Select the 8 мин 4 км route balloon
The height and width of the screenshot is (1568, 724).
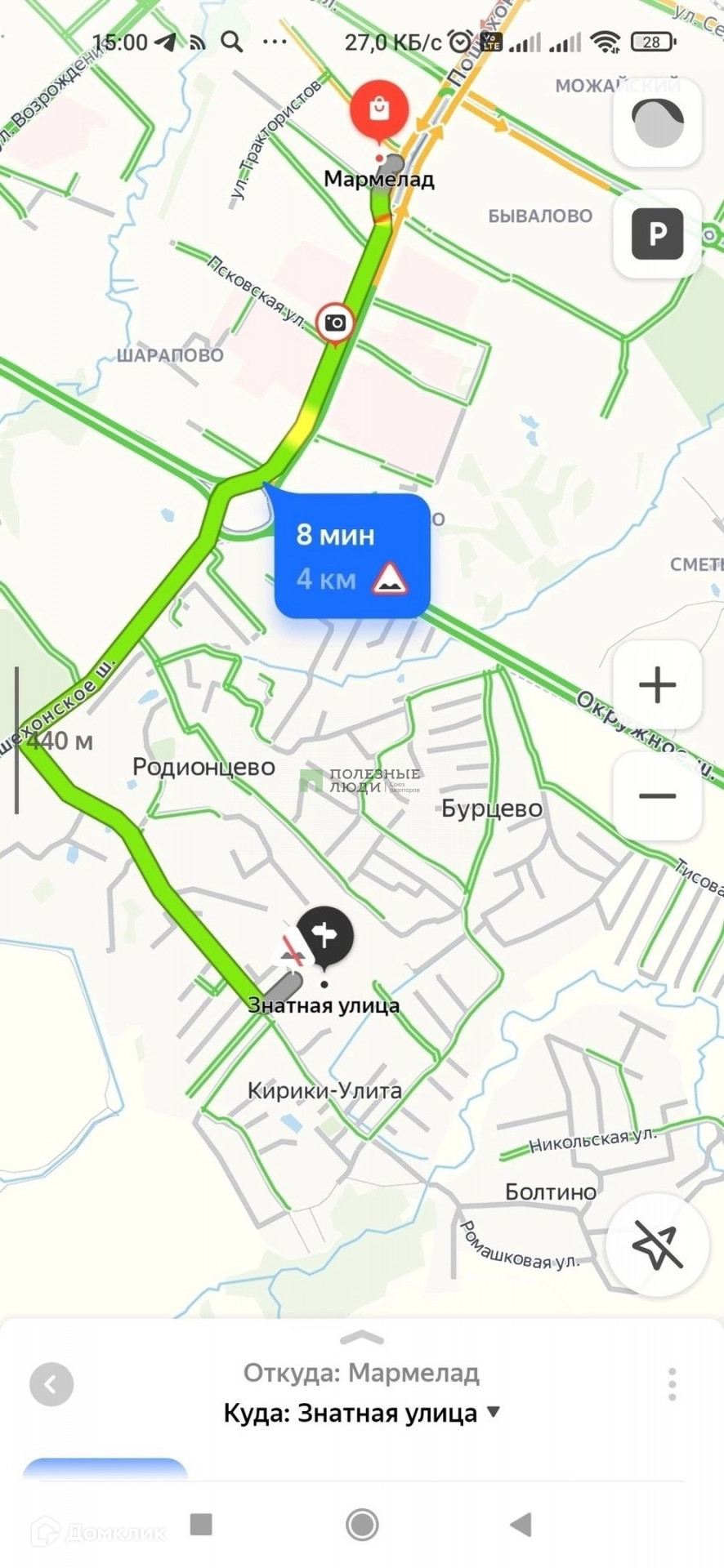351,556
